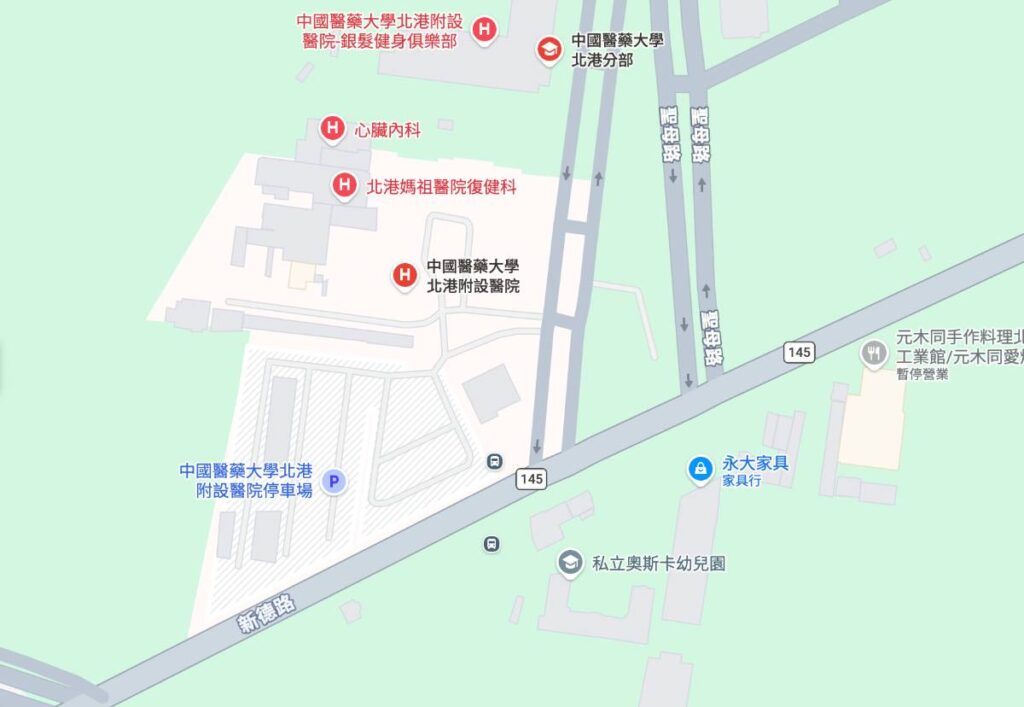The height and width of the screenshot is (707, 1024).
Task: Select the 北港附設醫院停車場 parking marker
Action: (336, 481)
